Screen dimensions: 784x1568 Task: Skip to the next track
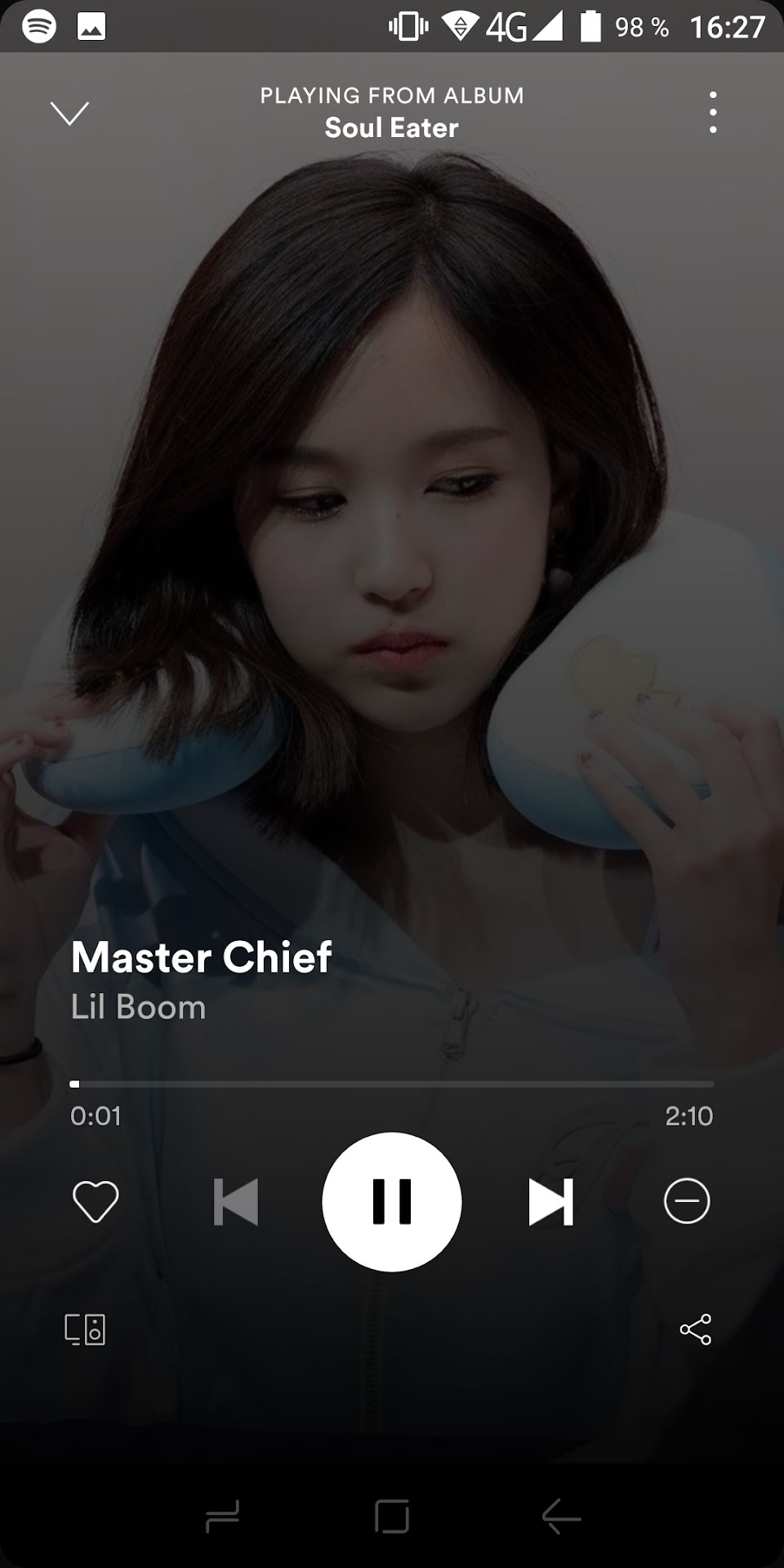(x=550, y=1201)
